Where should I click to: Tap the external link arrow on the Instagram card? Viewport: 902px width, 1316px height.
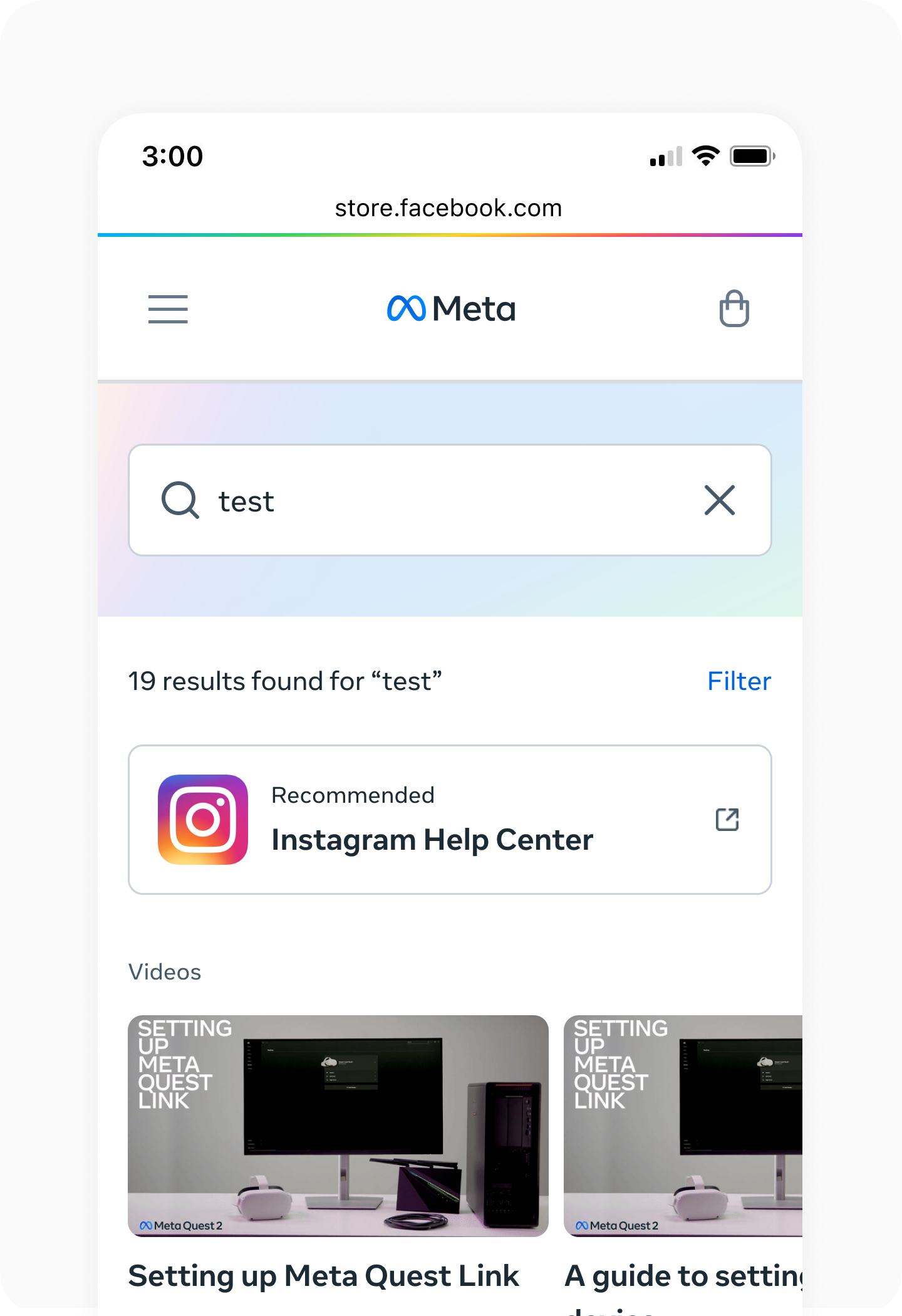pyautogui.click(x=727, y=819)
